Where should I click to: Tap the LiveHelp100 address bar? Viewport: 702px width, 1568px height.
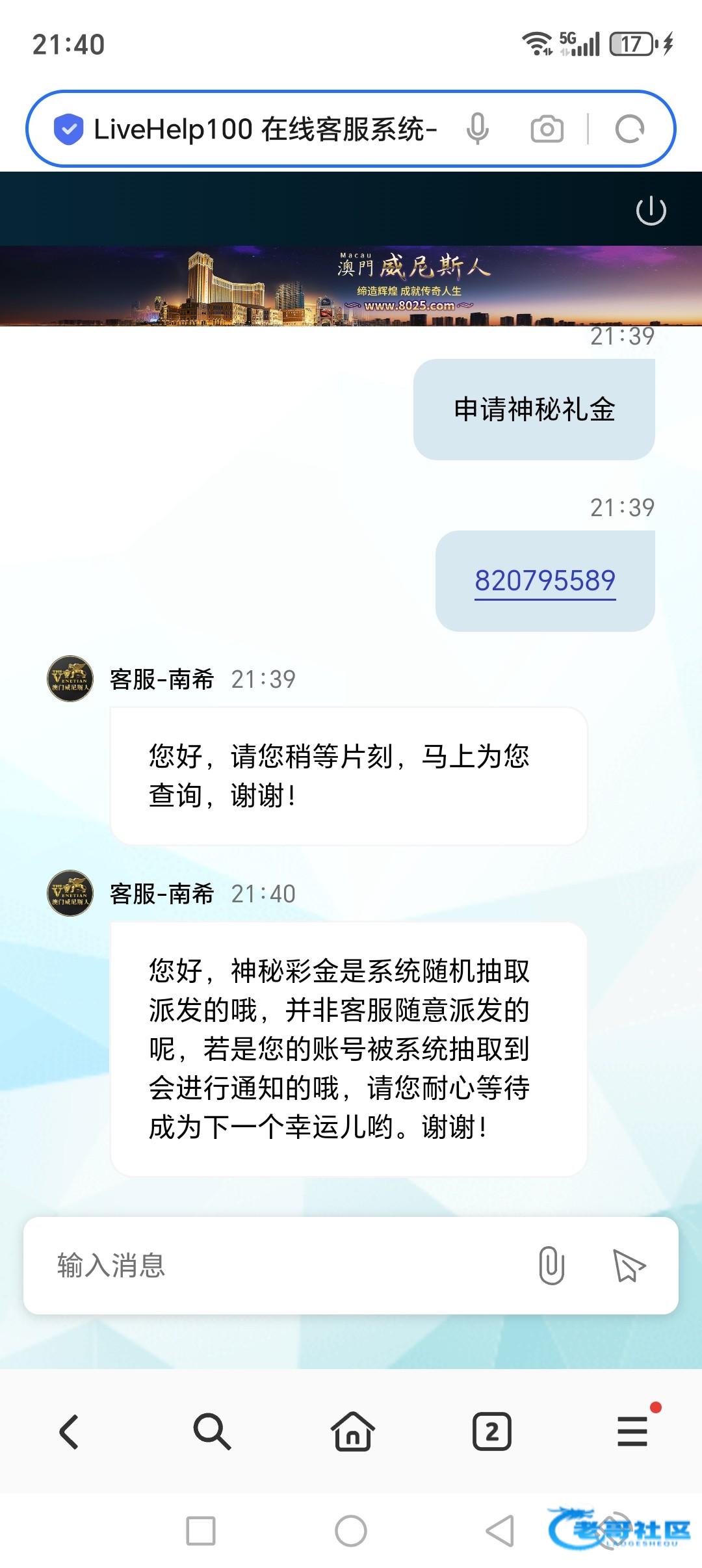tap(260, 129)
